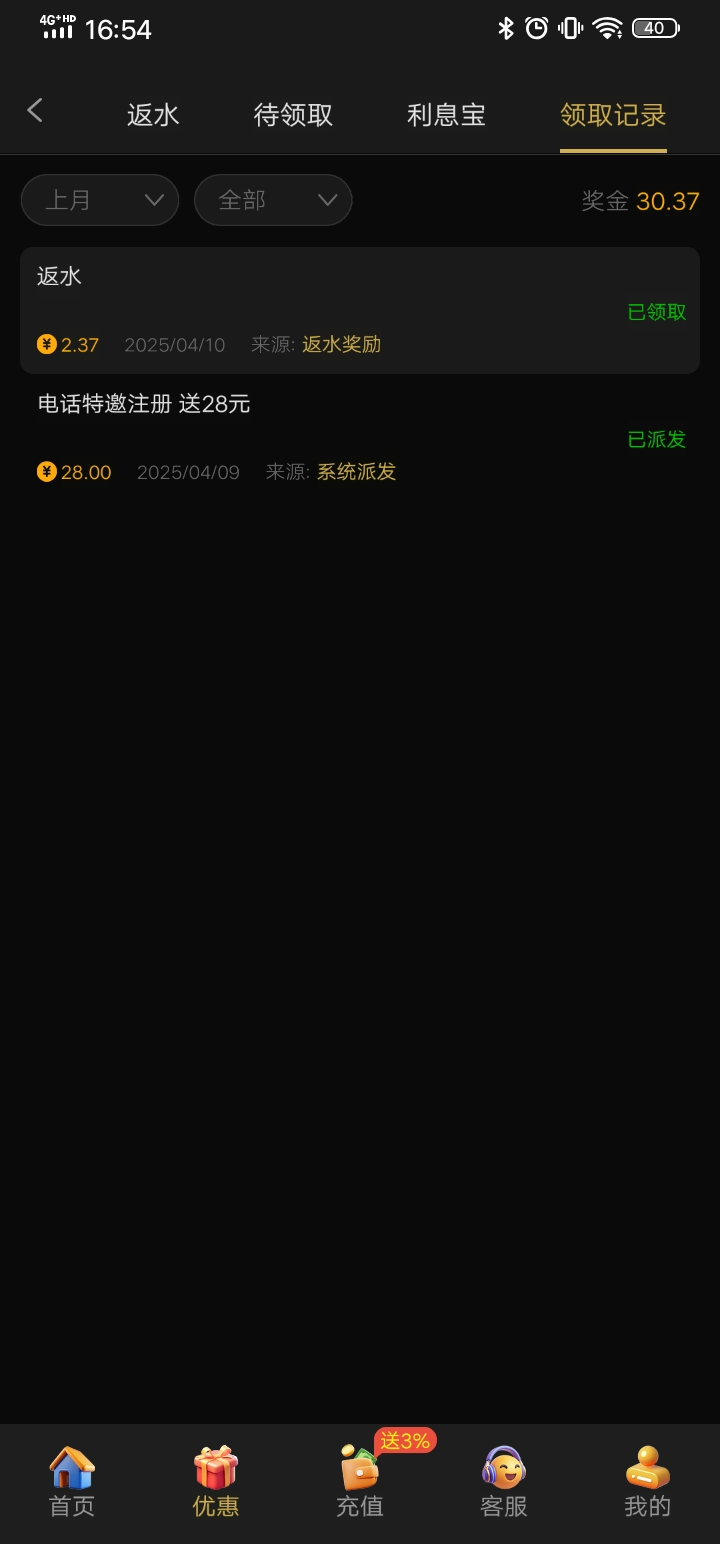The width and height of the screenshot is (720, 1544).
Task: Open the 优惠 tab in bottom bar
Action: pyautogui.click(x=216, y=1482)
